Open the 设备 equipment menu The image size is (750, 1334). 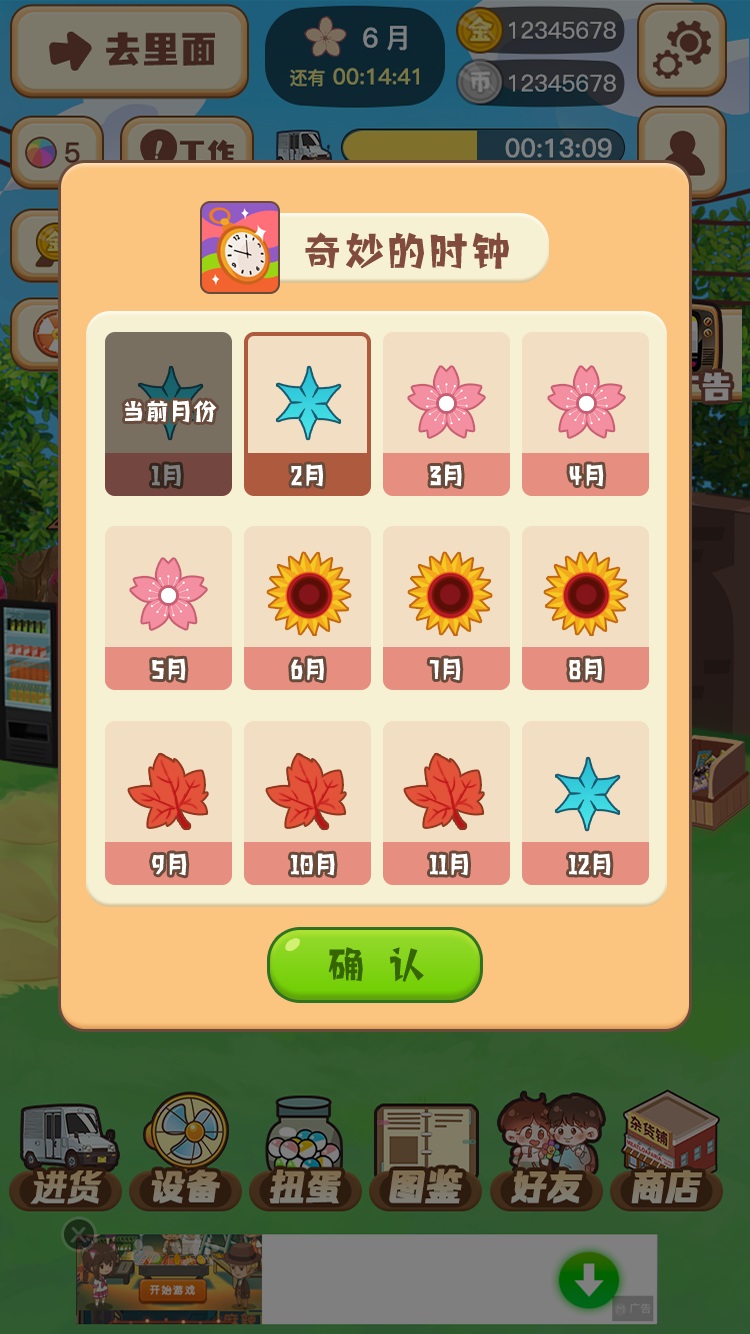tap(186, 1155)
